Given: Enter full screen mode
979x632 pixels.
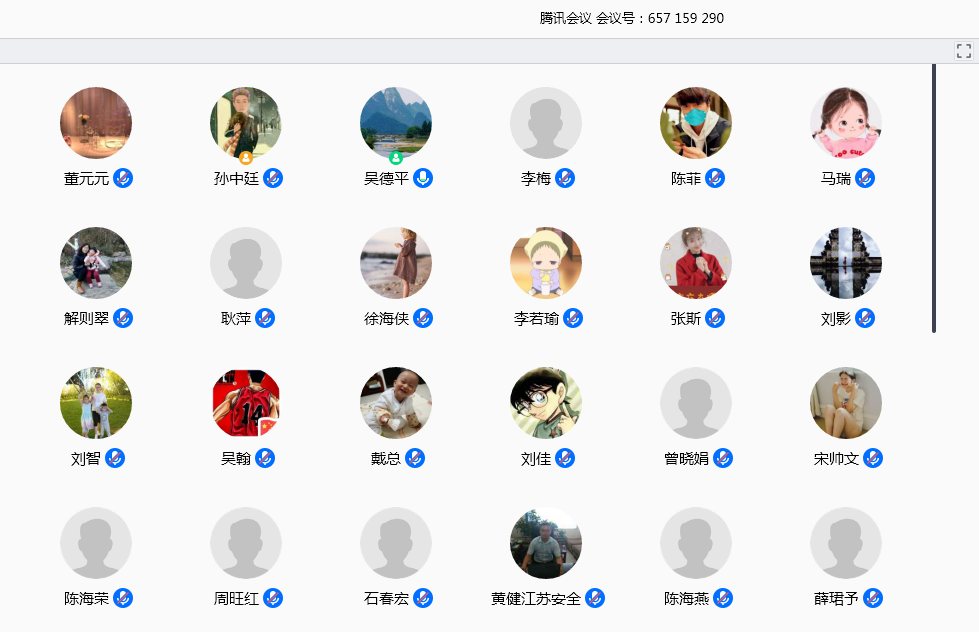Looking at the screenshot, I should click(x=964, y=51).
